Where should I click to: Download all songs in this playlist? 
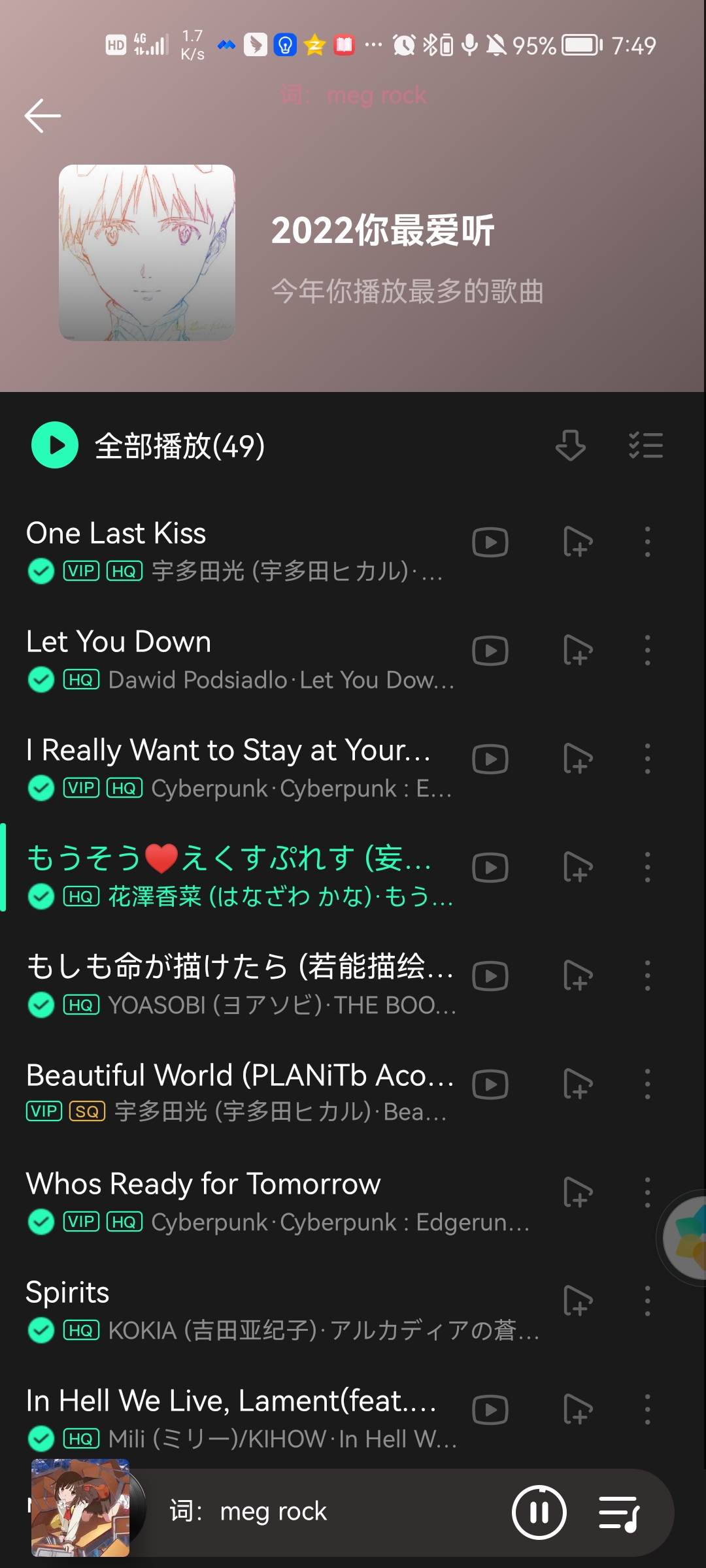(x=570, y=446)
